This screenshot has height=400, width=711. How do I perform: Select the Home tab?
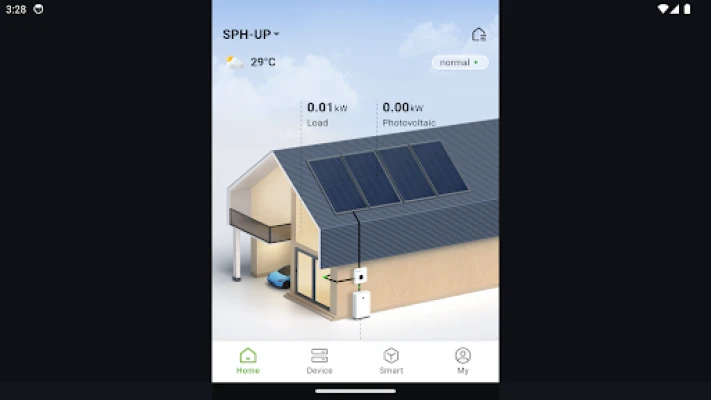pyautogui.click(x=248, y=361)
